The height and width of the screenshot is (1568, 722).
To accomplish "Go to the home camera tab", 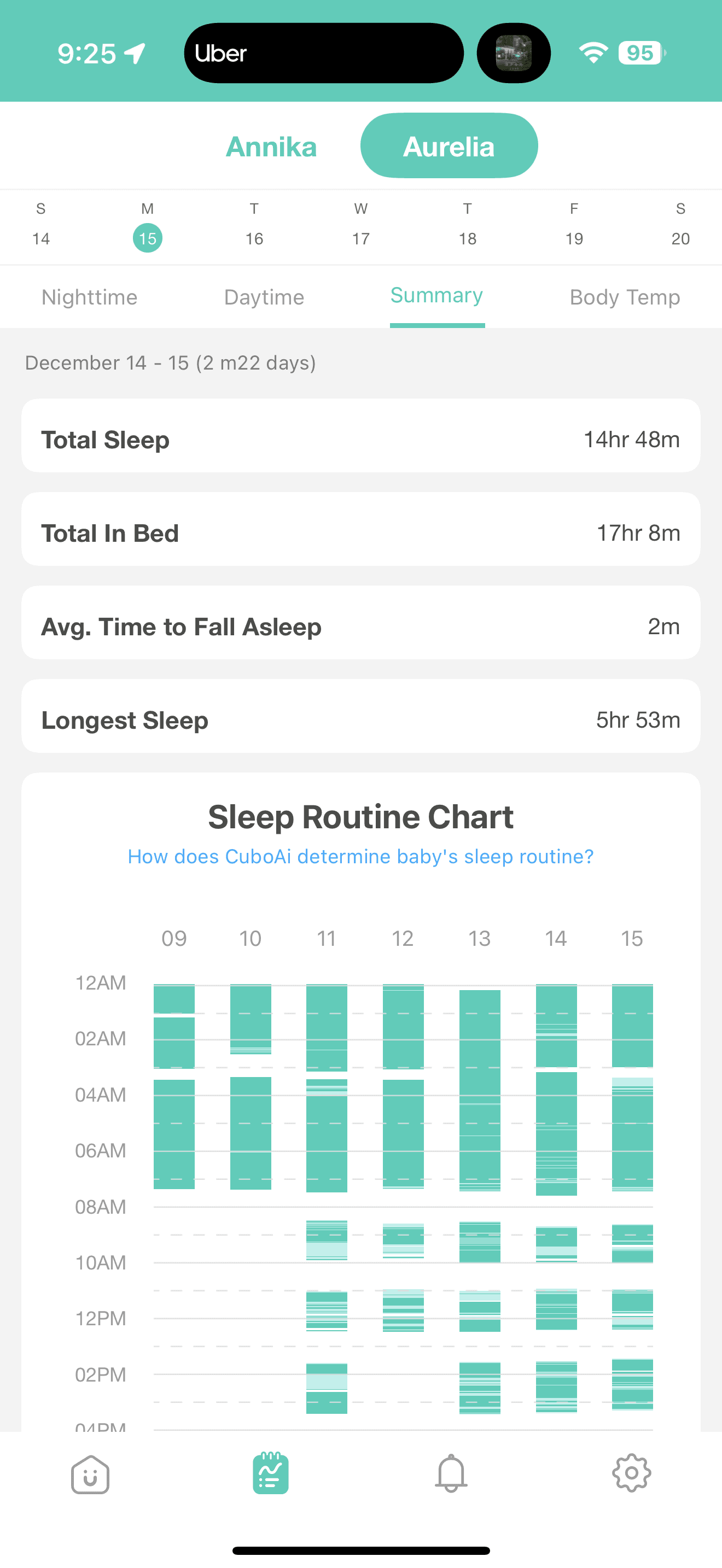I will pos(90,1473).
